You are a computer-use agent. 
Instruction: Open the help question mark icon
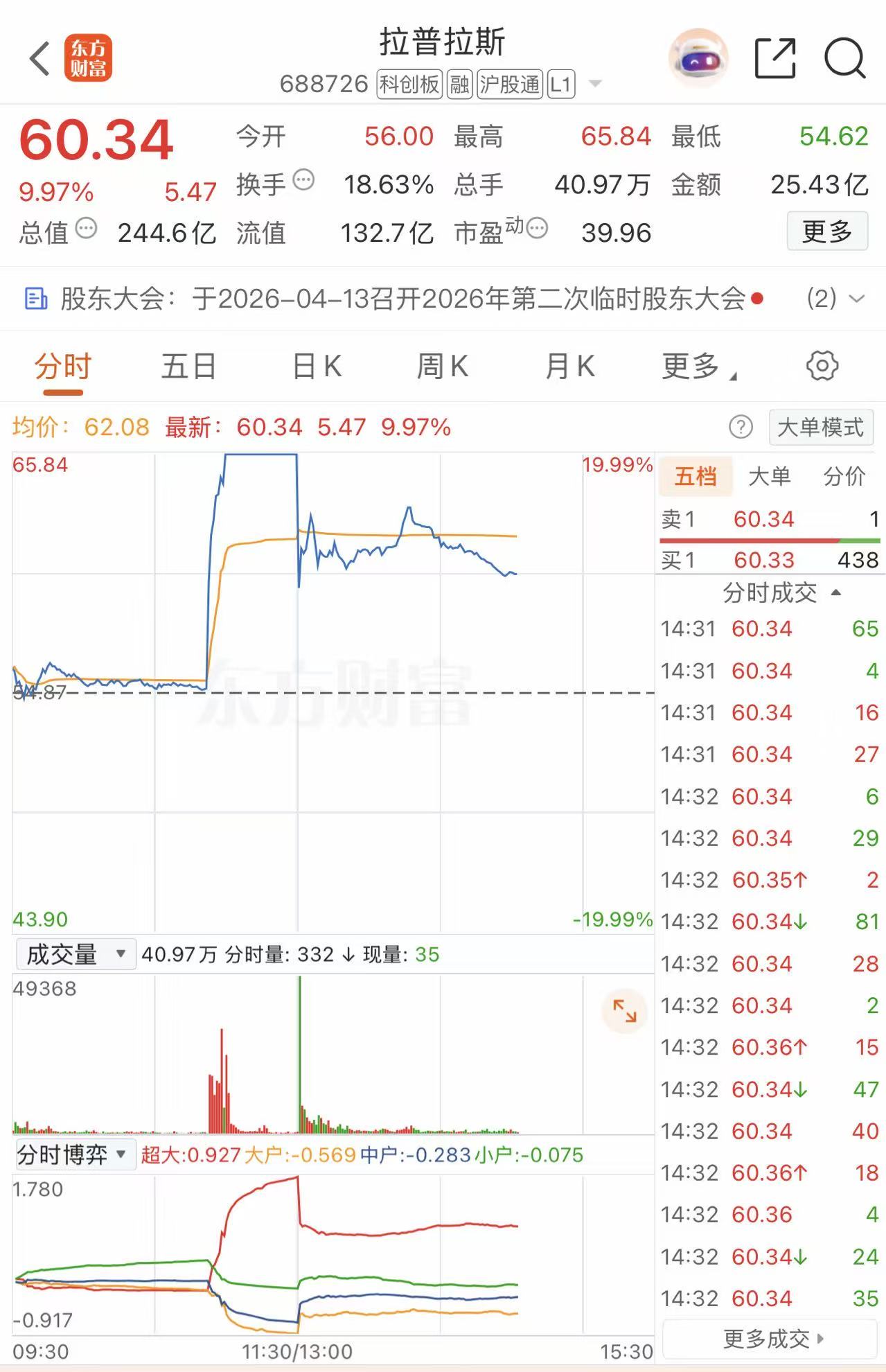tap(741, 428)
